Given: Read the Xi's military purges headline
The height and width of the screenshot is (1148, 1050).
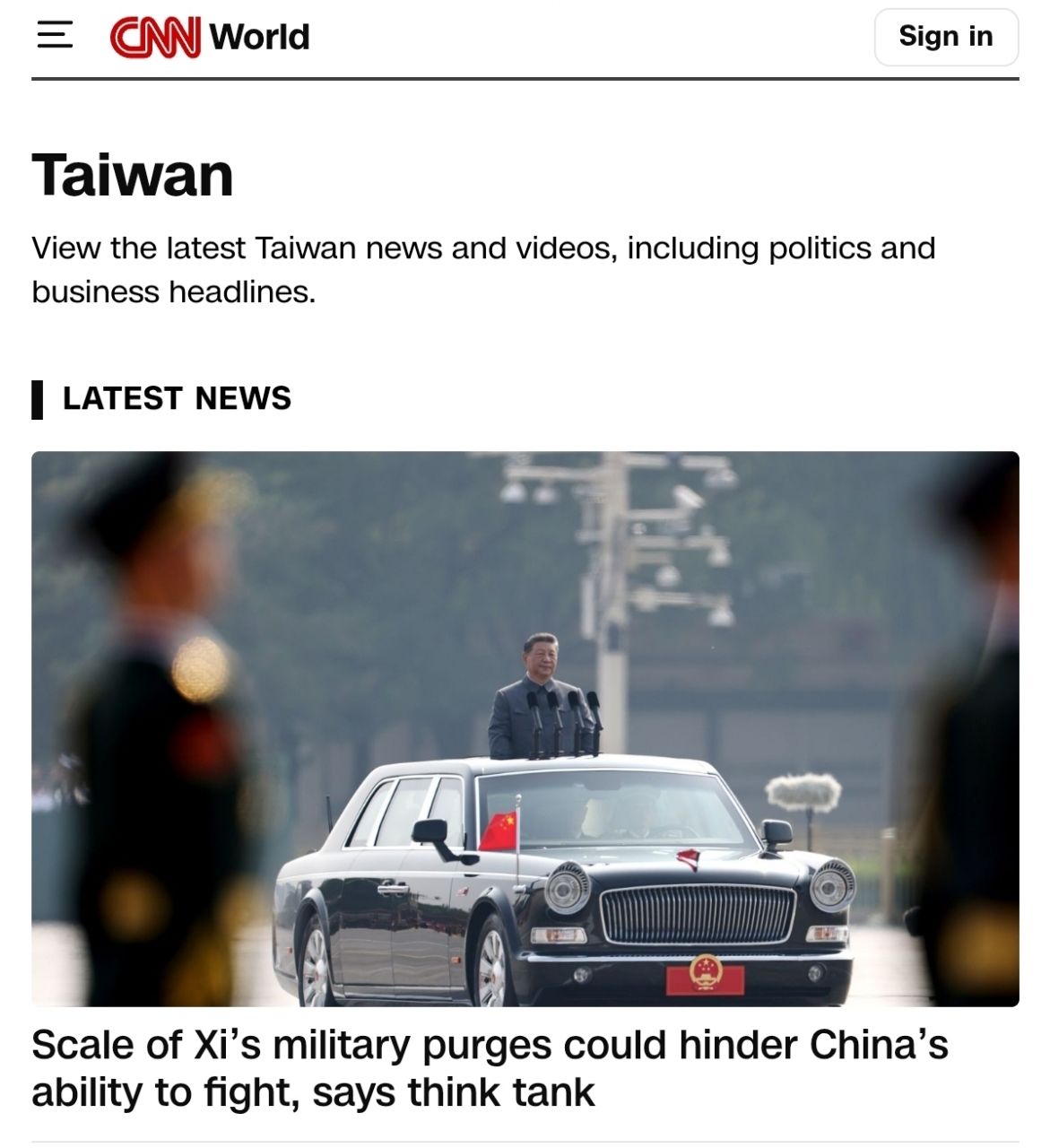Looking at the screenshot, I should 489,1068.
